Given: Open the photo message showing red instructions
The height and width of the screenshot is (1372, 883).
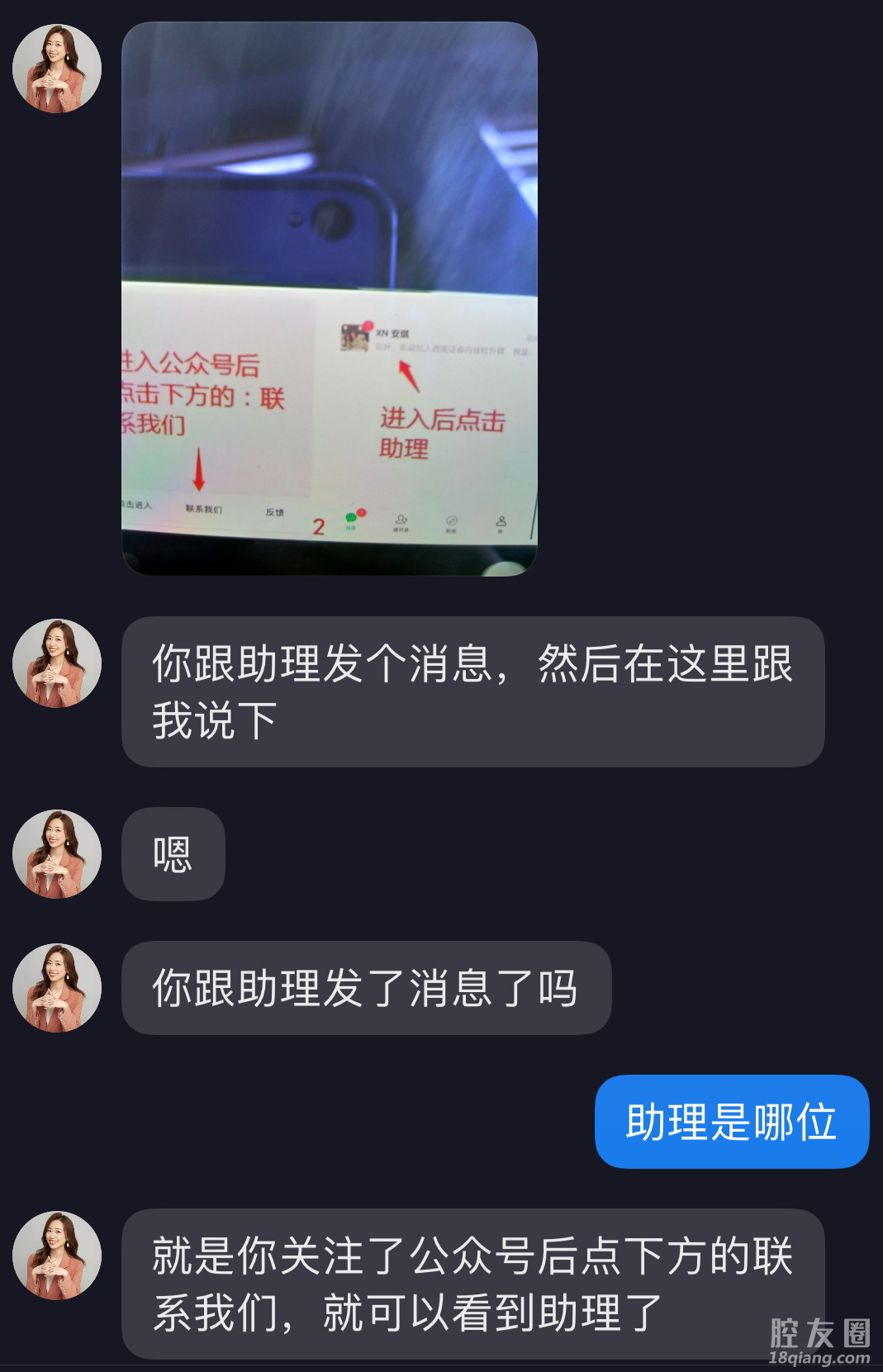Looking at the screenshot, I should point(329,298).
